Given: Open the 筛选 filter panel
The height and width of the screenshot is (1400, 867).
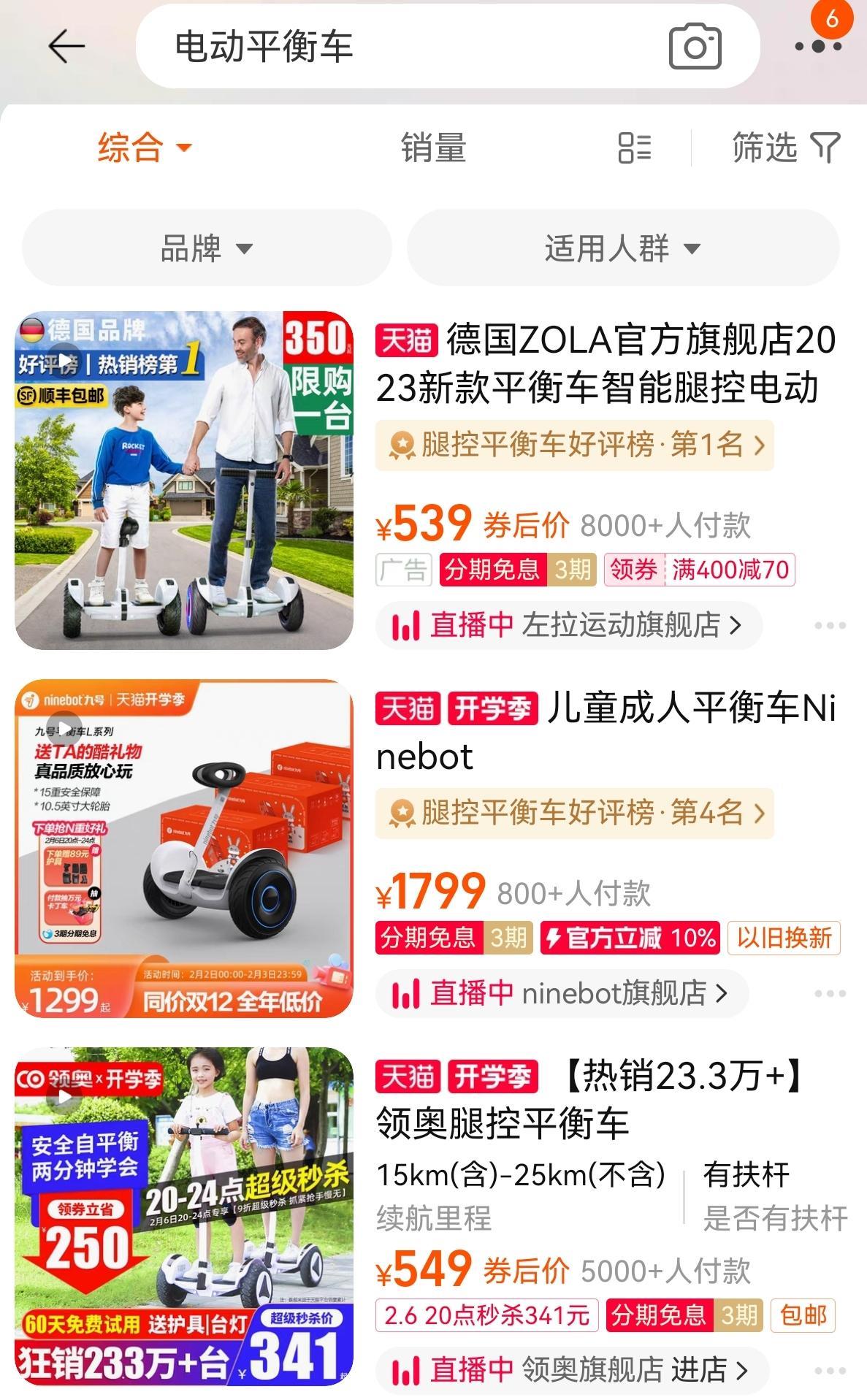Looking at the screenshot, I should coord(787,148).
